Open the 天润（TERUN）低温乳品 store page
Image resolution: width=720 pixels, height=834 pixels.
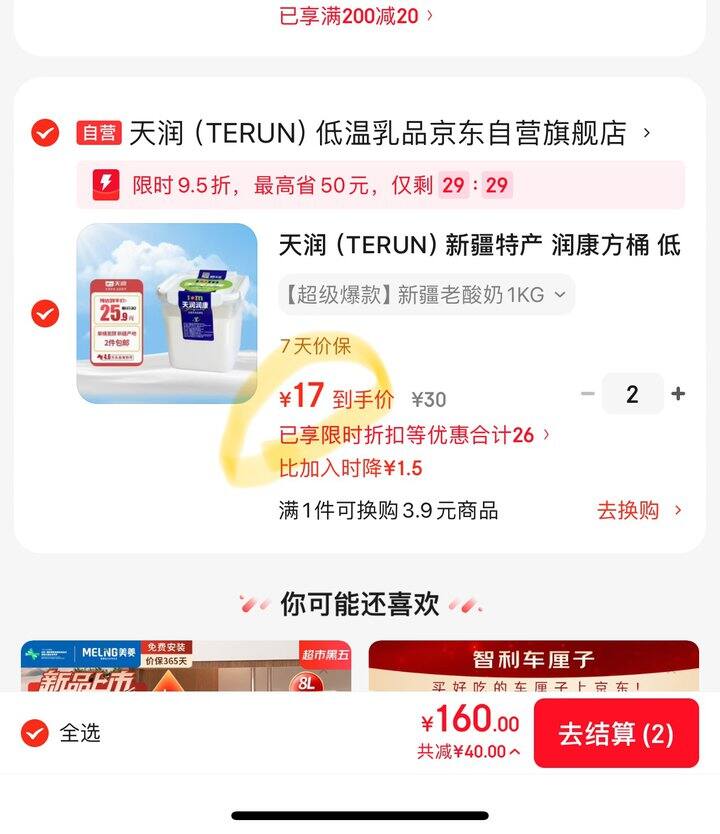coord(370,129)
